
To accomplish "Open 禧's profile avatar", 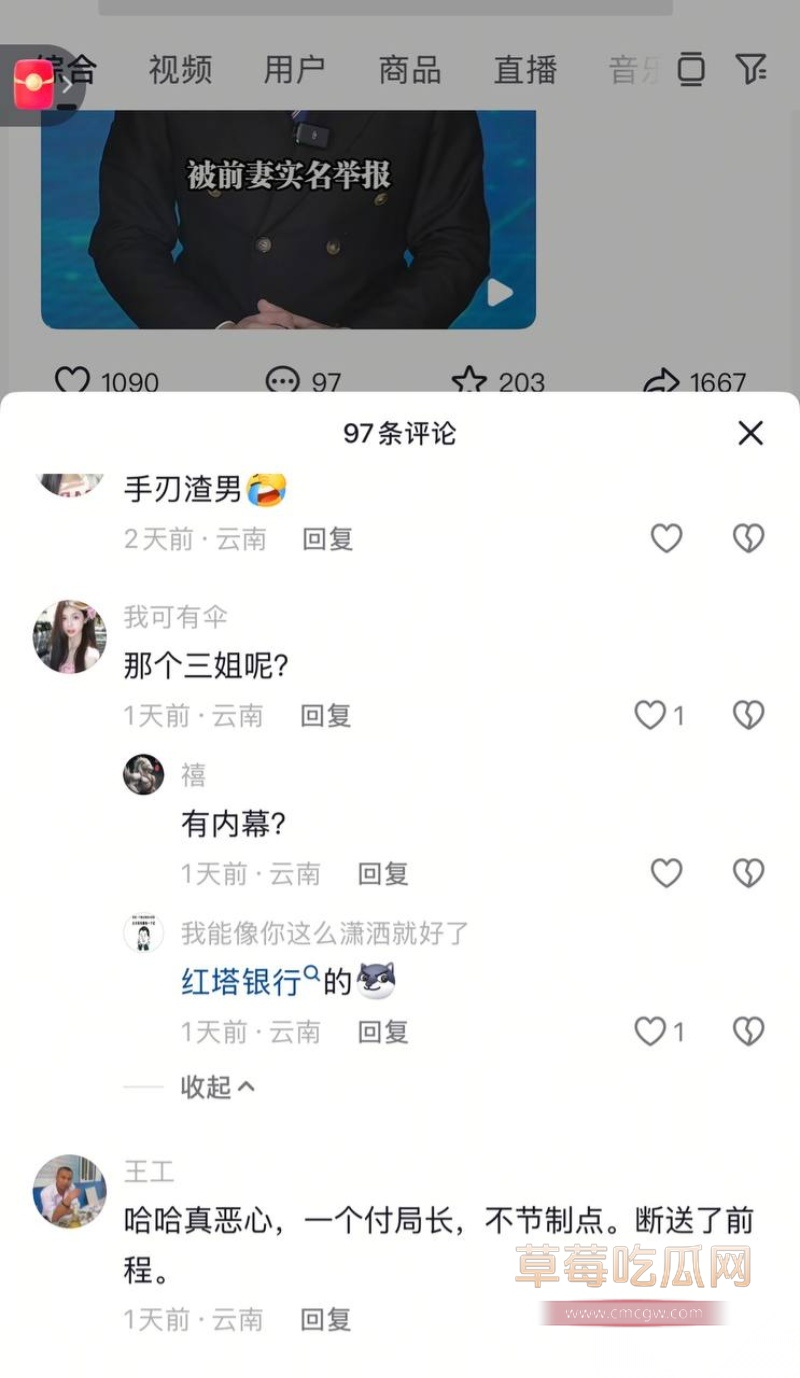I will (x=143, y=775).
